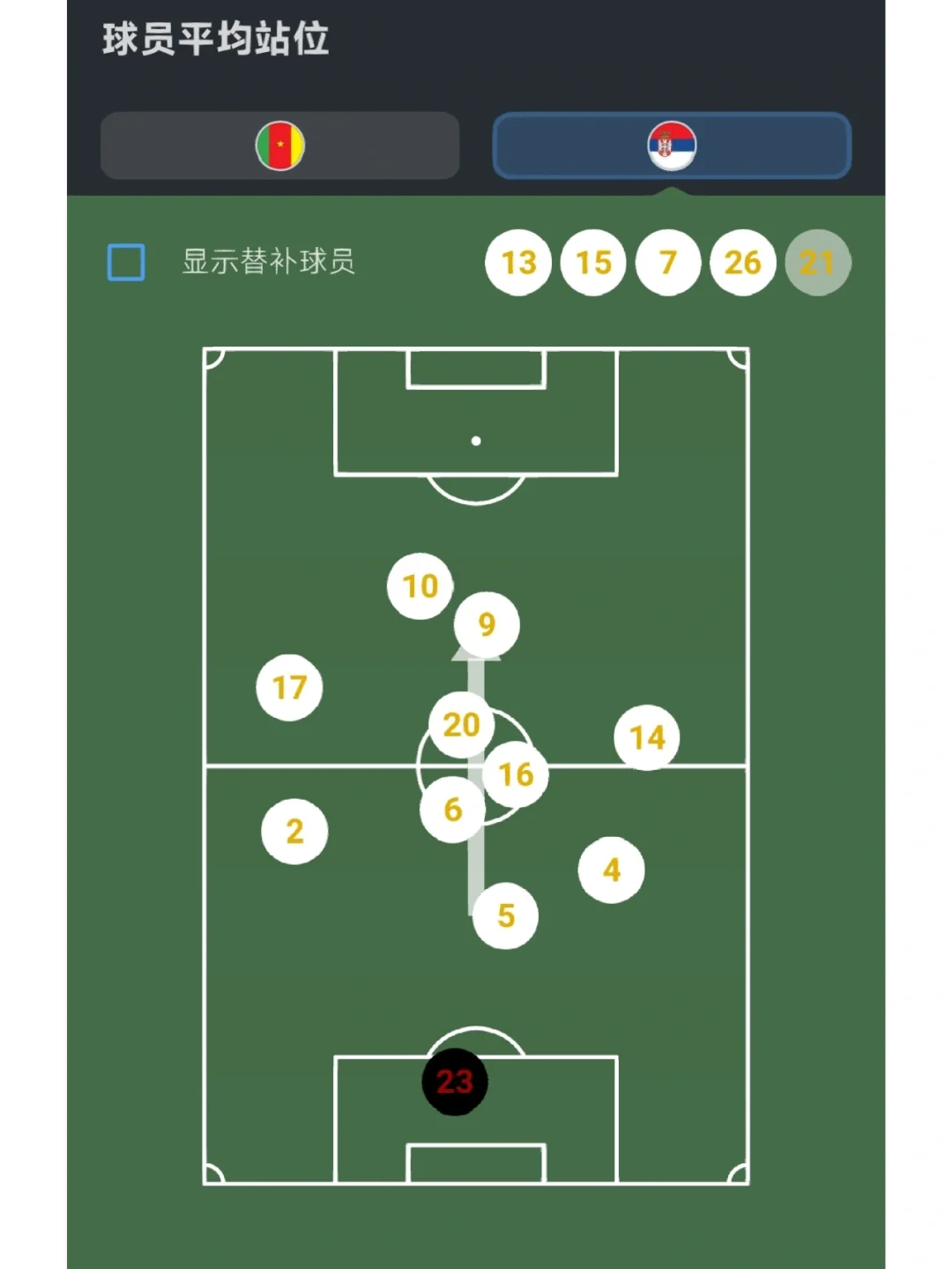Choose substitute player number 26
Viewport: 952px width, 1269px height.
coord(742,262)
